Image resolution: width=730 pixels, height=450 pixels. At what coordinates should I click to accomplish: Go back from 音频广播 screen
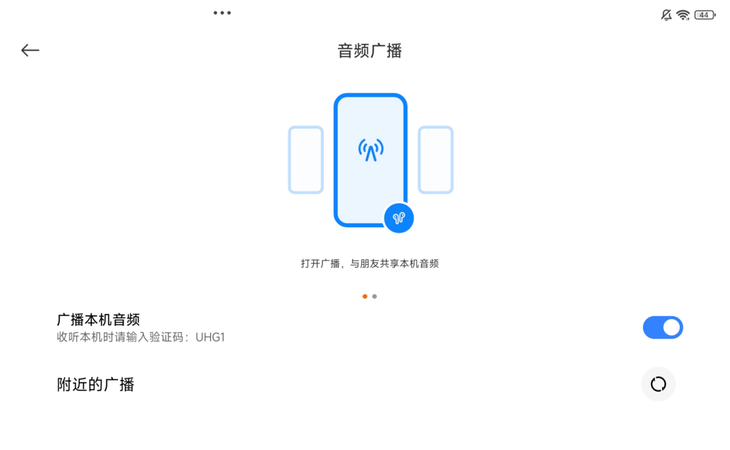pyautogui.click(x=30, y=50)
